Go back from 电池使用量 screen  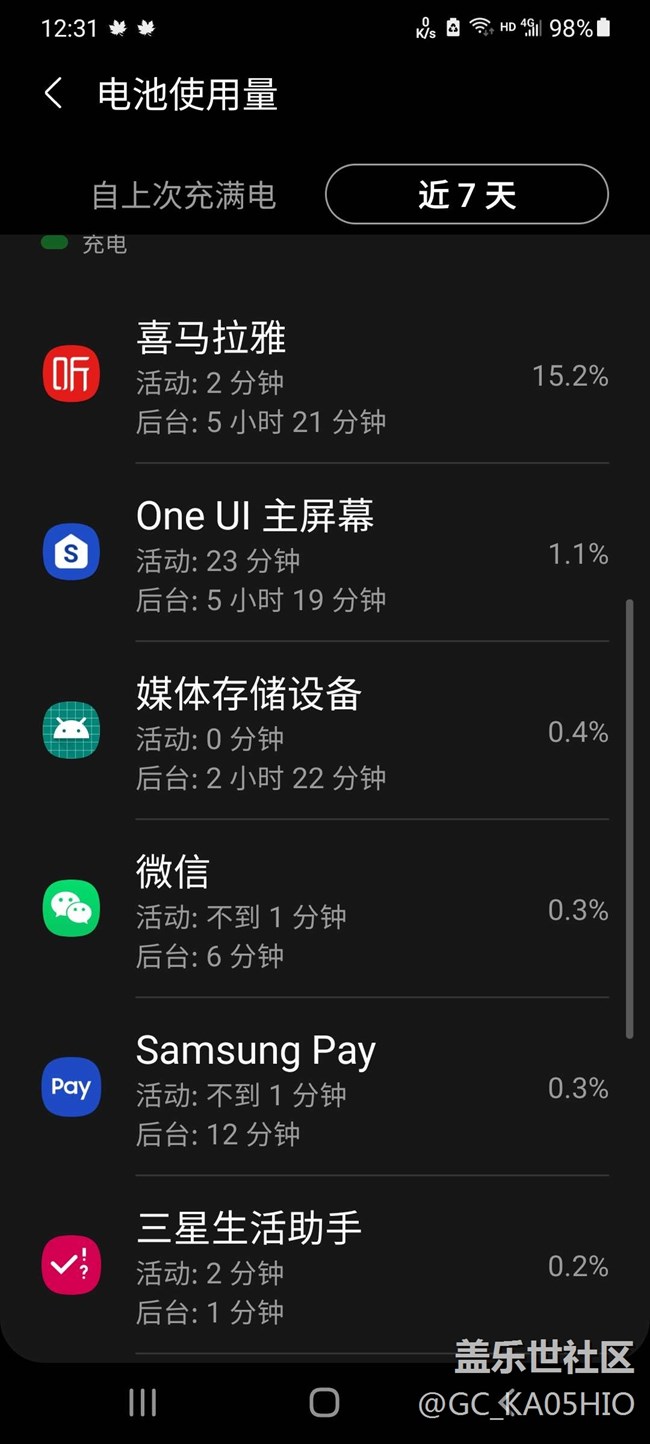click(x=54, y=95)
